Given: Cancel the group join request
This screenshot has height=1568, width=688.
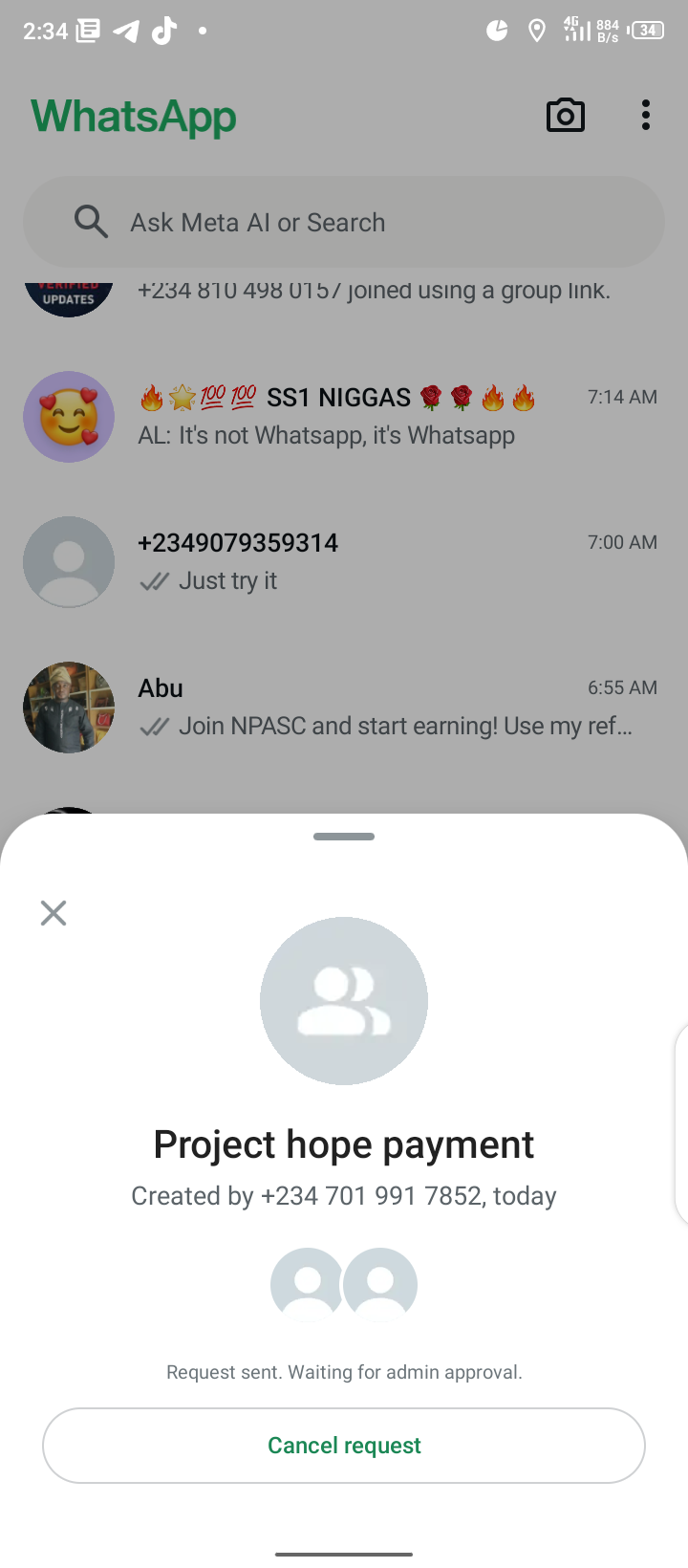Looking at the screenshot, I should [x=344, y=1445].
